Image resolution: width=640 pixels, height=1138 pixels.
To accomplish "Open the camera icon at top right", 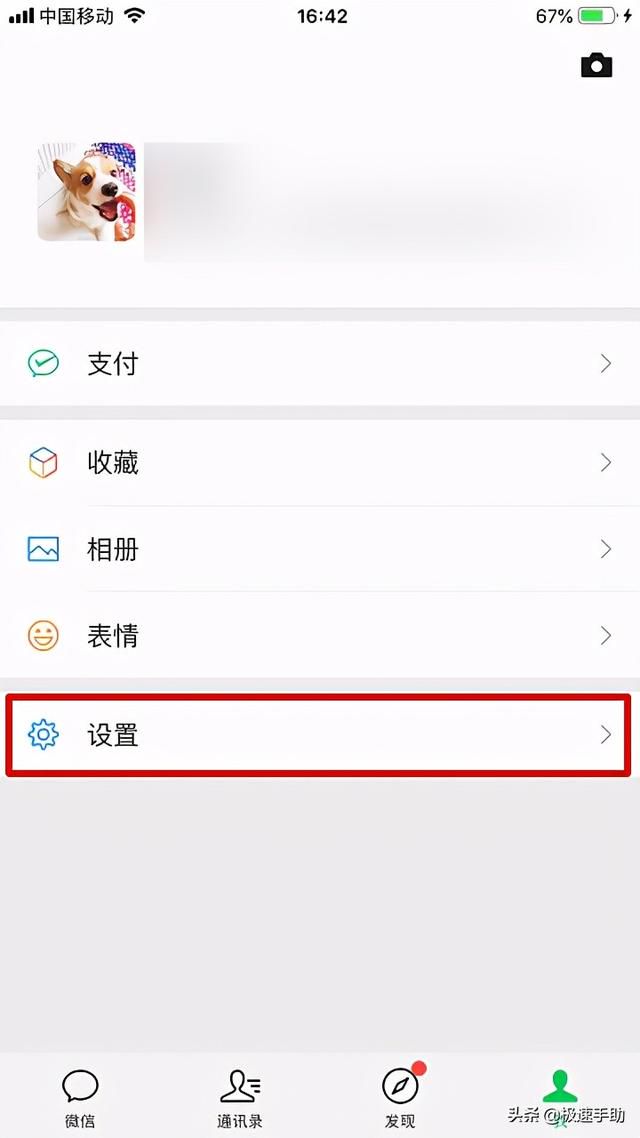I will point(596,65).
